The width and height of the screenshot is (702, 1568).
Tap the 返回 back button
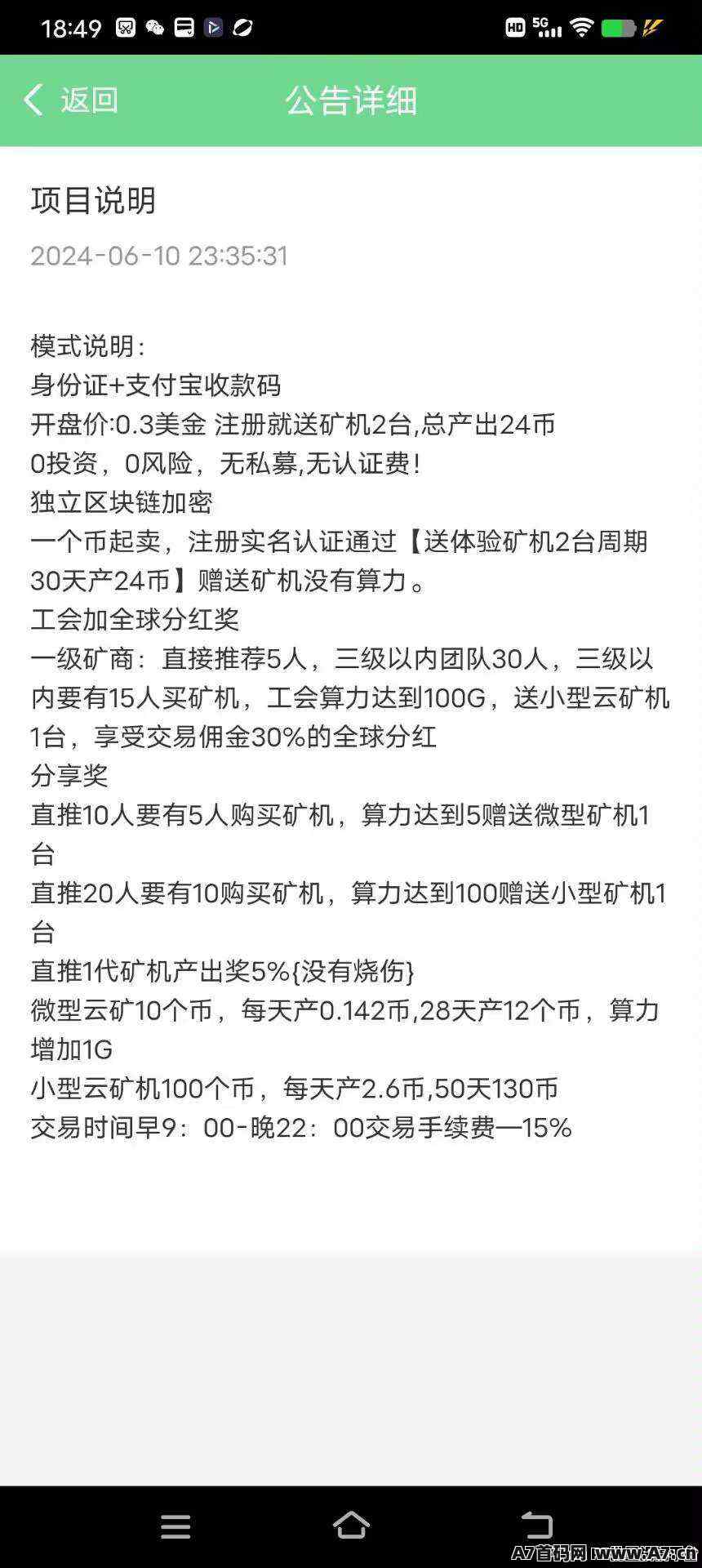tap(71, 100)
